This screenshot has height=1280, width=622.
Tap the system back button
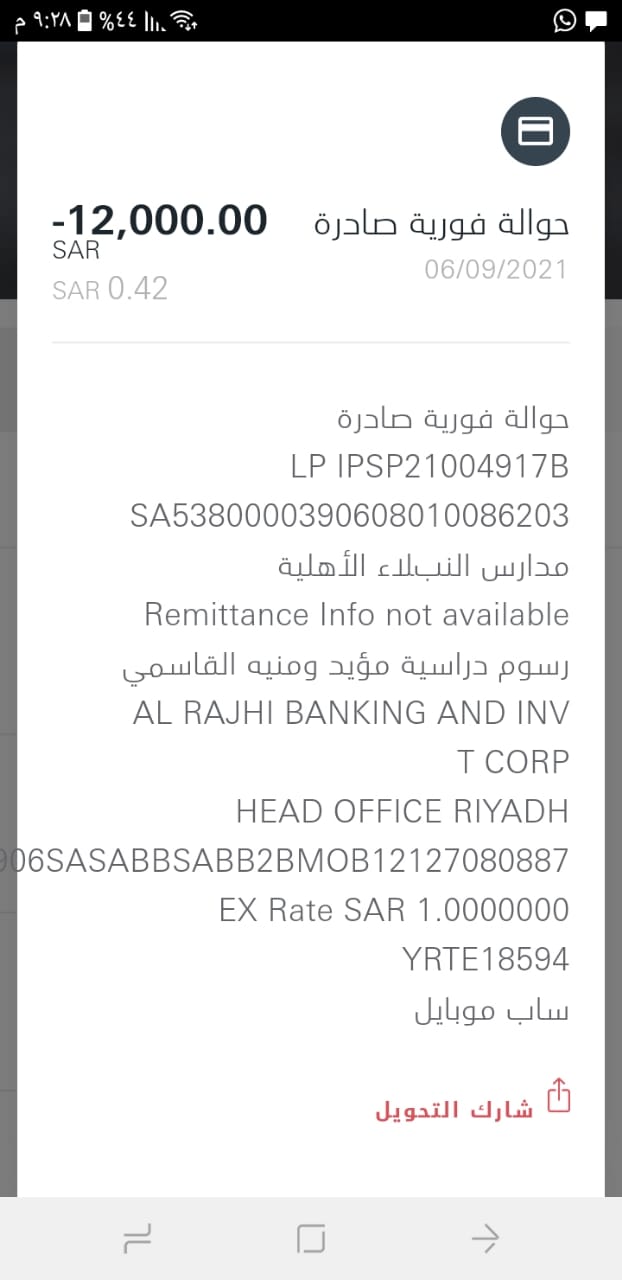(485, 1240)
